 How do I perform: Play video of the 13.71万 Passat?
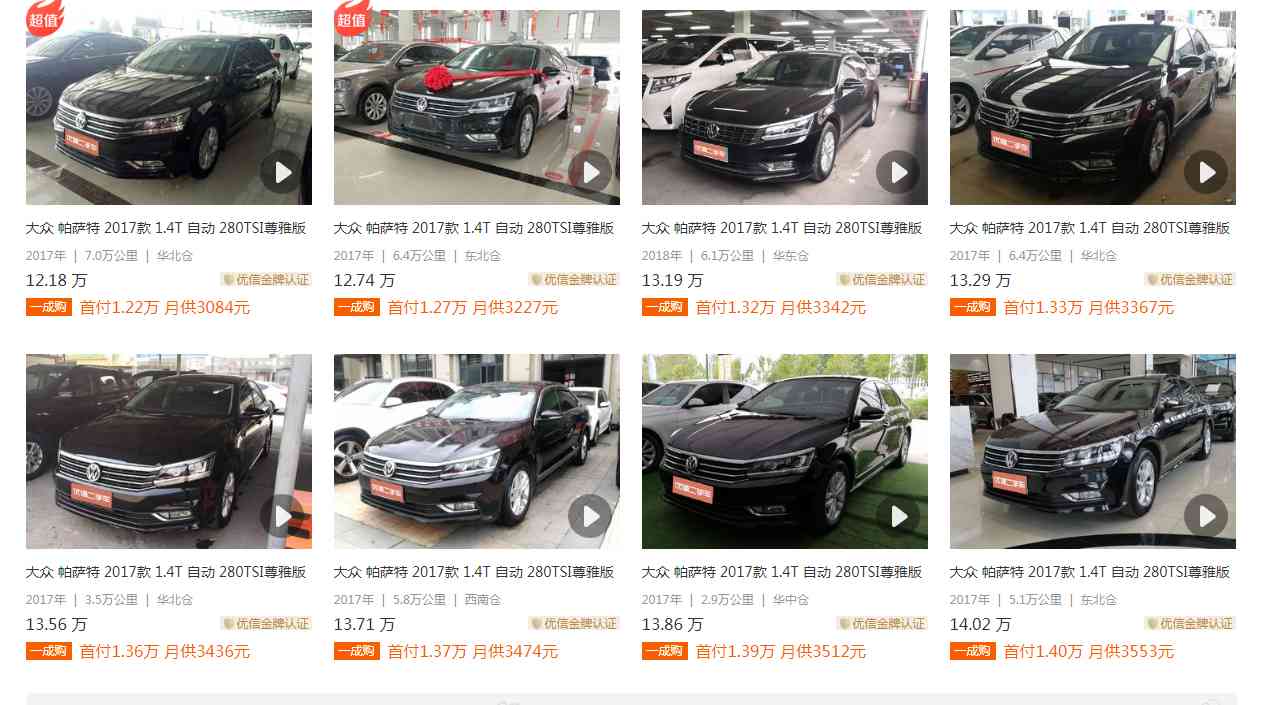pos(590,516)
